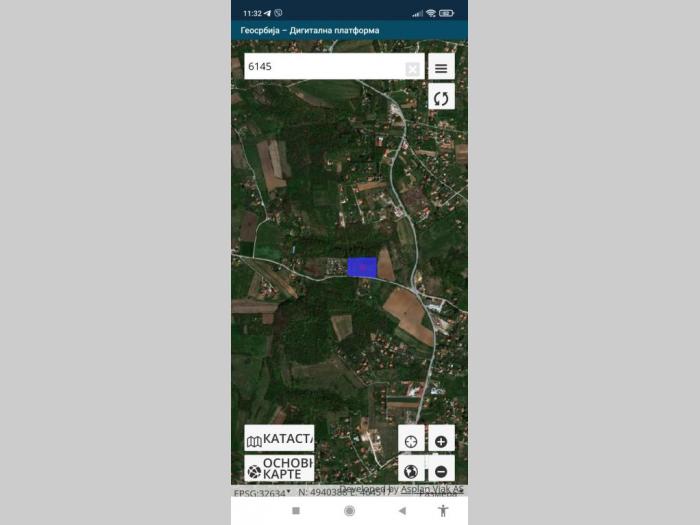Image resolution: width=700 pixels, height=525 pixels.
Task: Go back using the system back button
Action: (402, 510)
